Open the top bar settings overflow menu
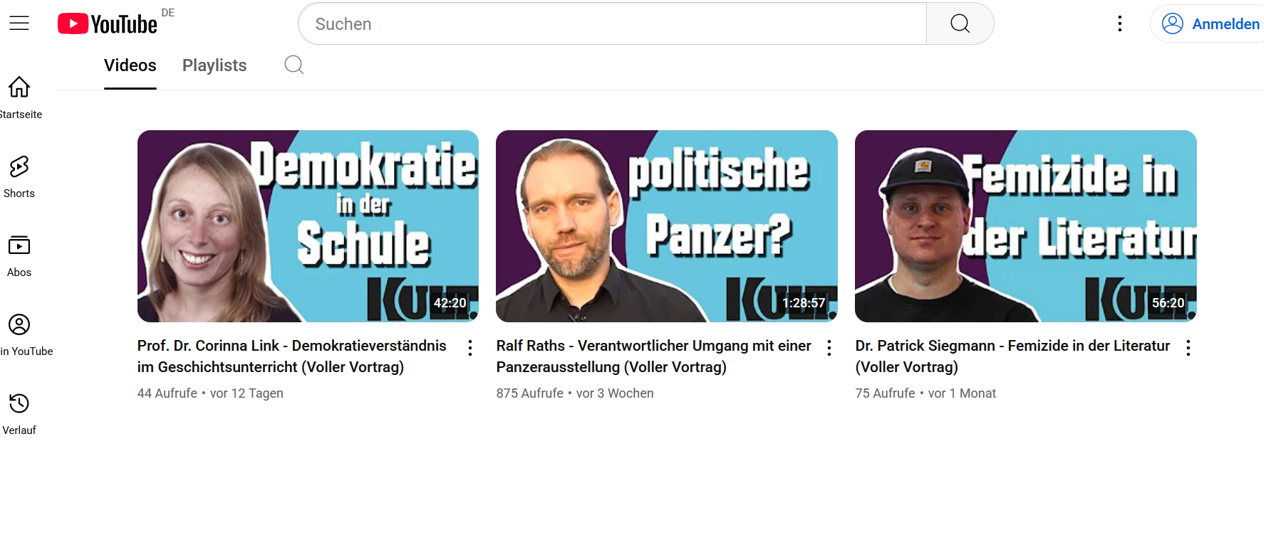 [x=1120, y=24]
